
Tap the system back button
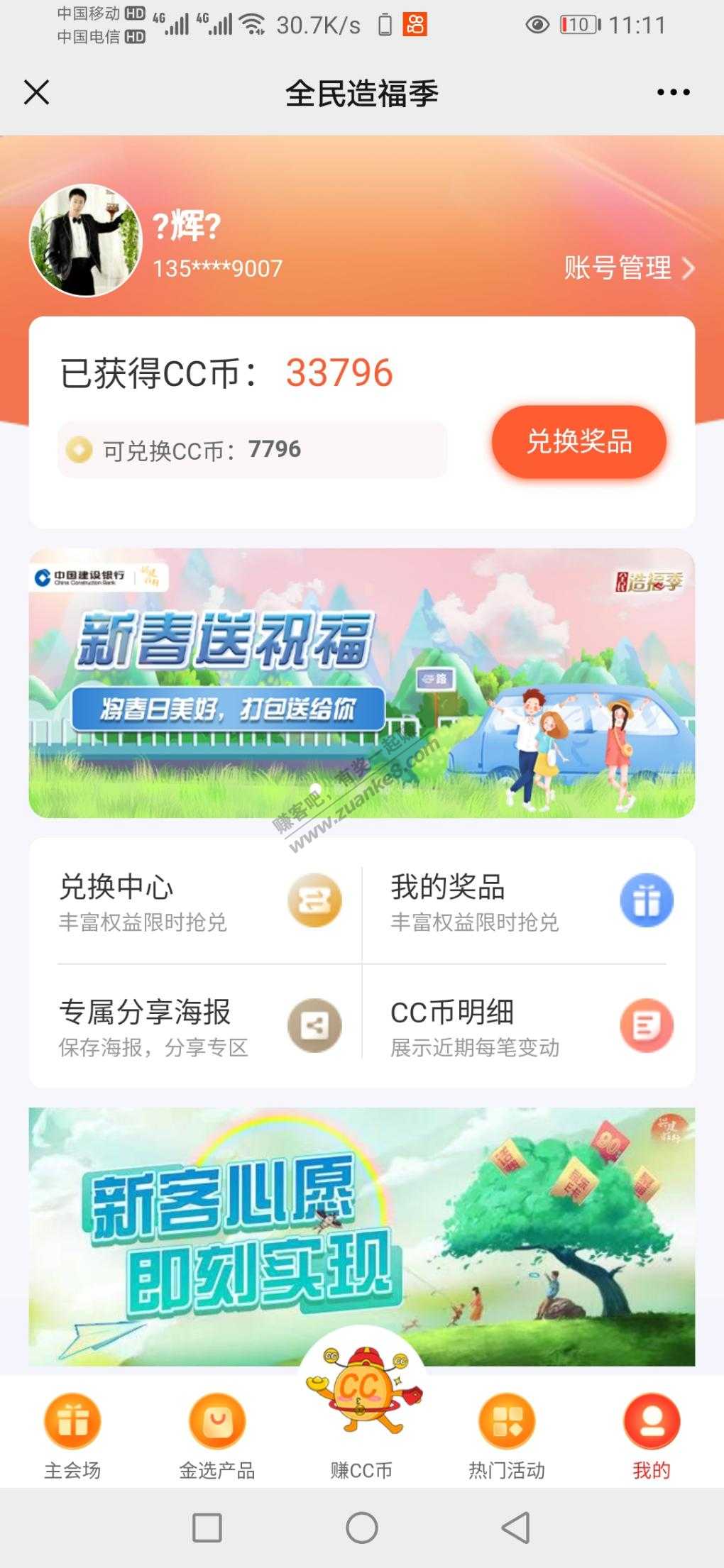(x=517, y=1527)
